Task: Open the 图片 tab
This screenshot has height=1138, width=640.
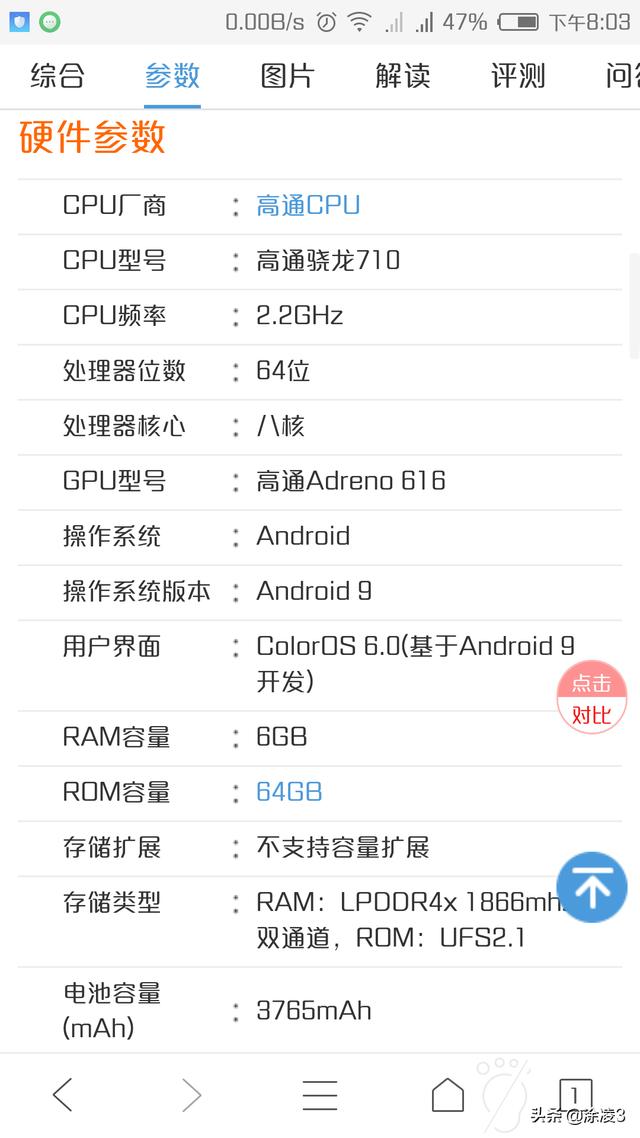Action: click(x=287, y=76)
